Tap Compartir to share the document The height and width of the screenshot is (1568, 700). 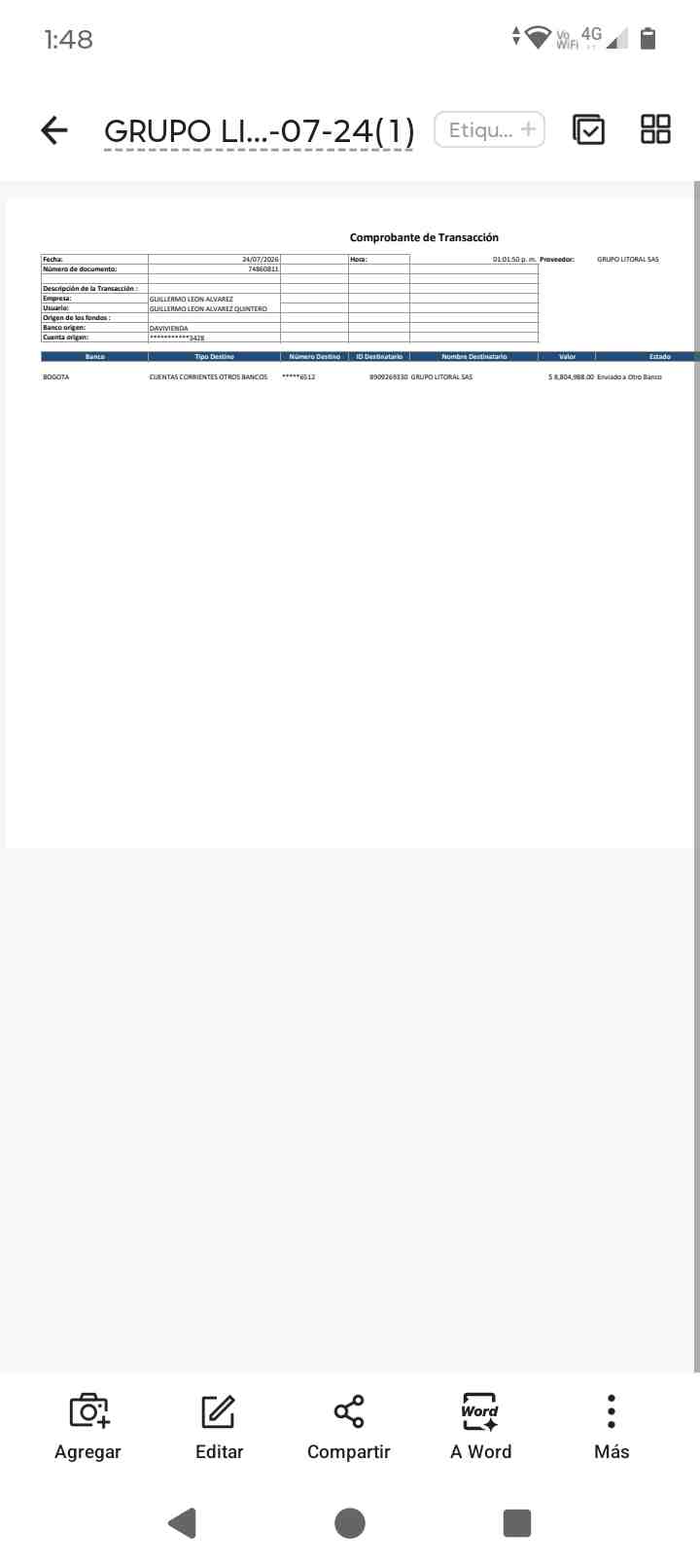coord(349,1426)
